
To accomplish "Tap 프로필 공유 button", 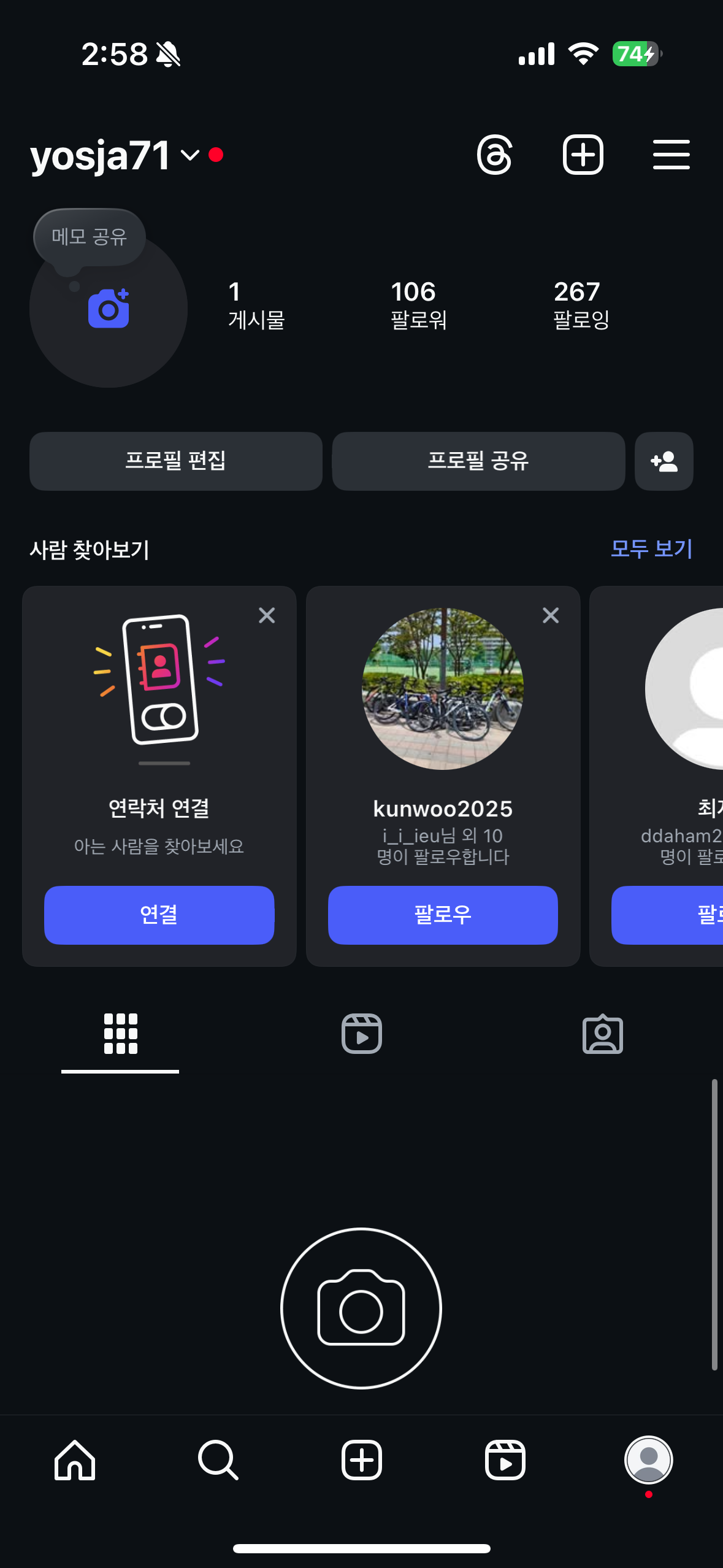I will pyautogui.click(x=478, y=461).
